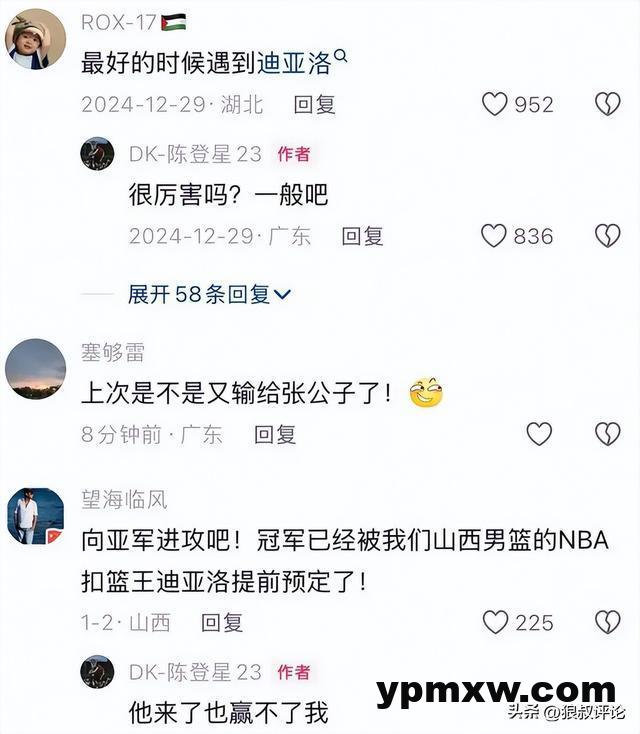Image resolution: width=640 pixels, height=734 pixels.
Task: Open 塞够雷's profile avatar
Action: (35, 369)
